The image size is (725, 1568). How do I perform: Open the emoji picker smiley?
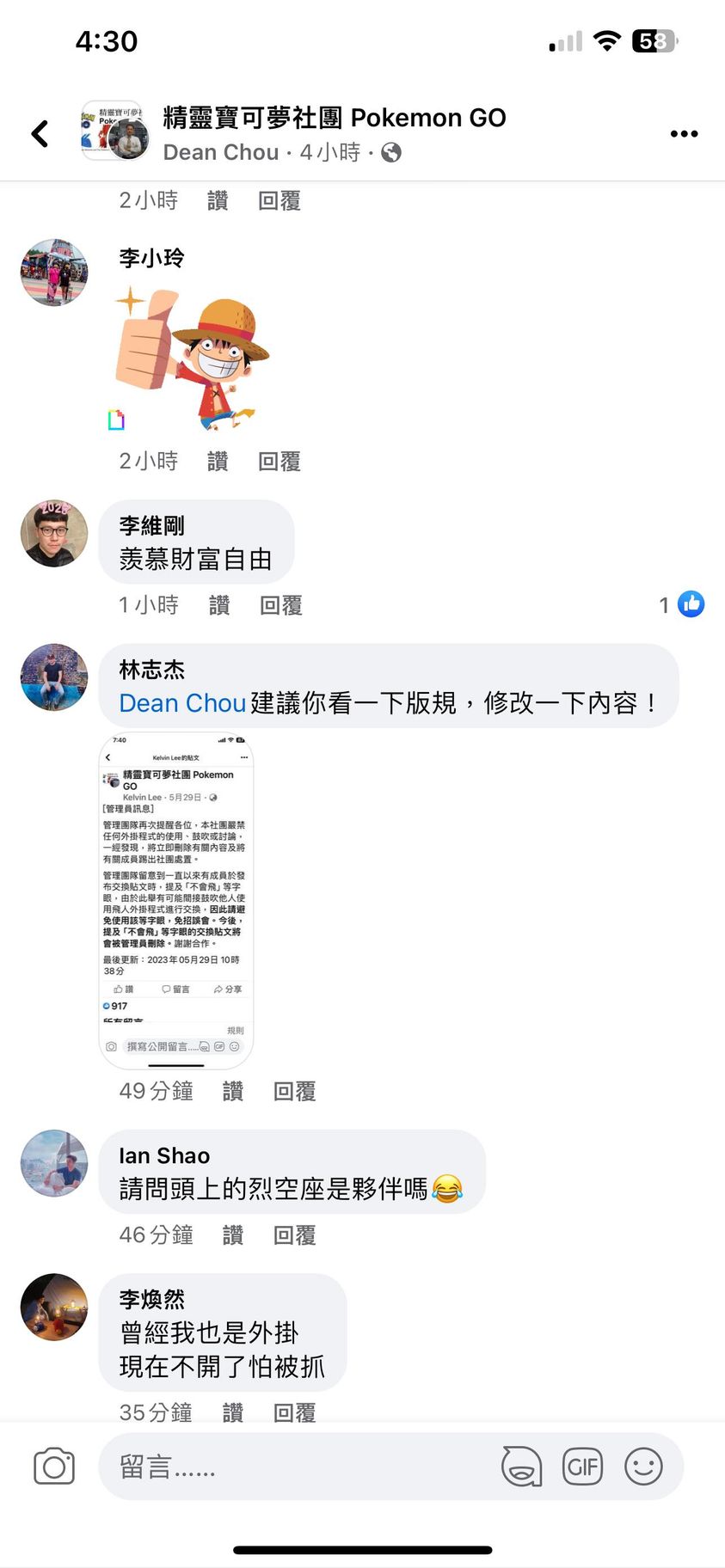point(643,1467)
